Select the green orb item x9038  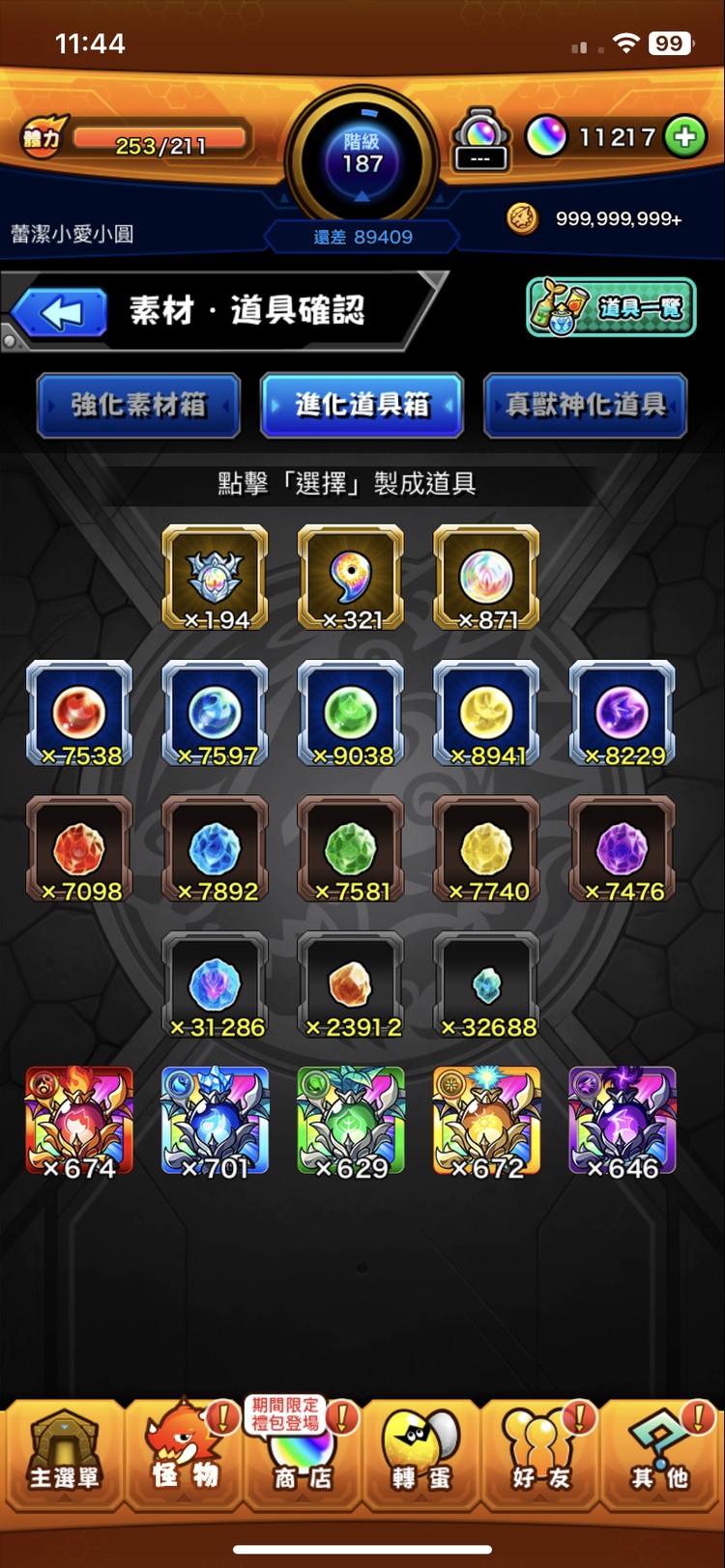(351, 713)
